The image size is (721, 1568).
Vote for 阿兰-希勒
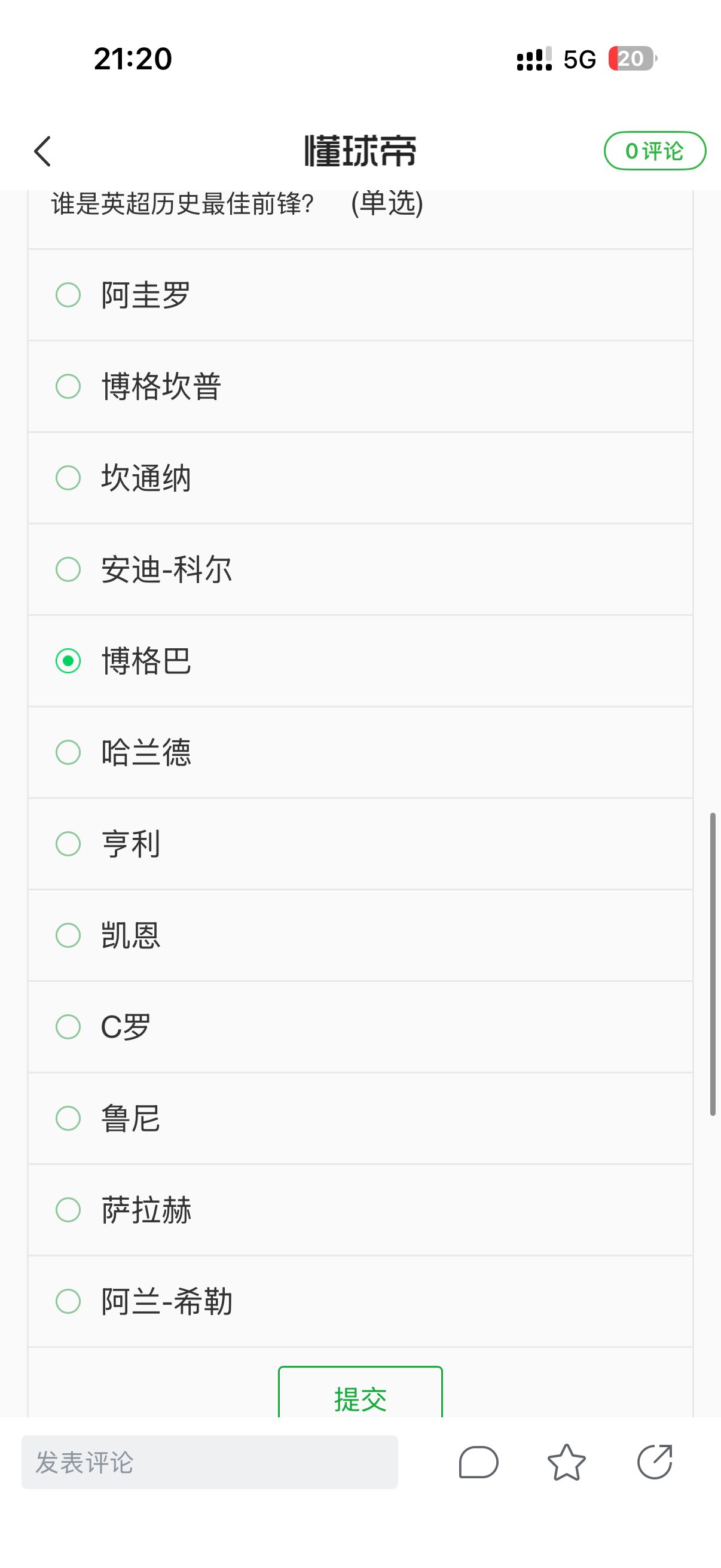68,1301
